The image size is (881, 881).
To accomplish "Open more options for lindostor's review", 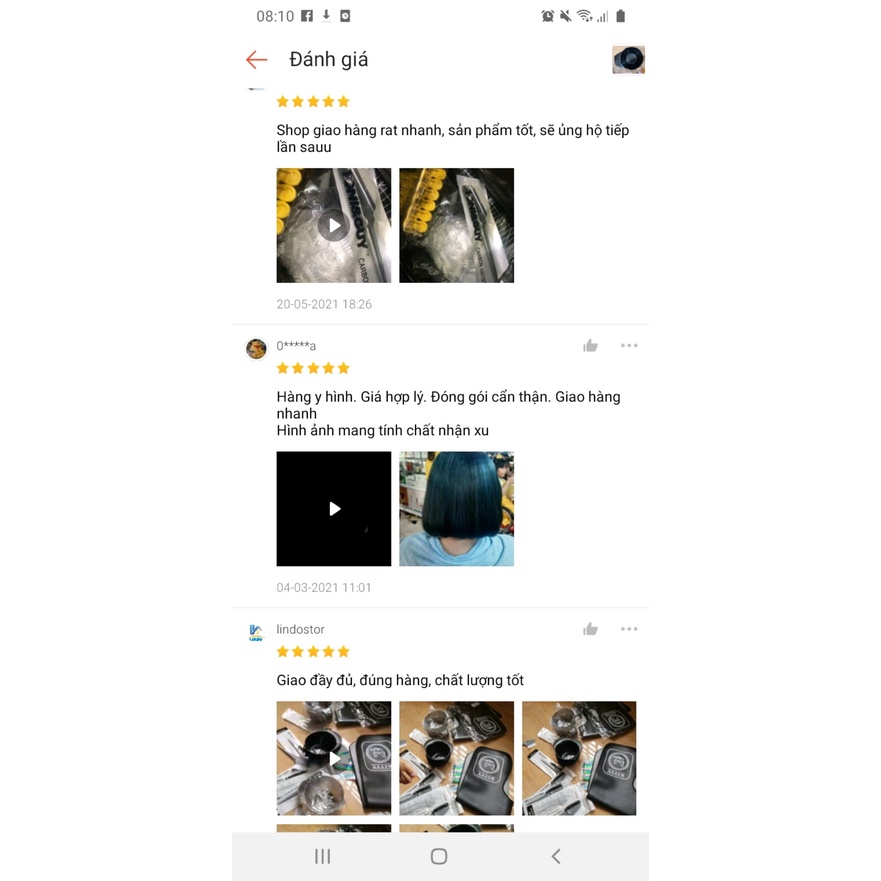I will [629, 629].
